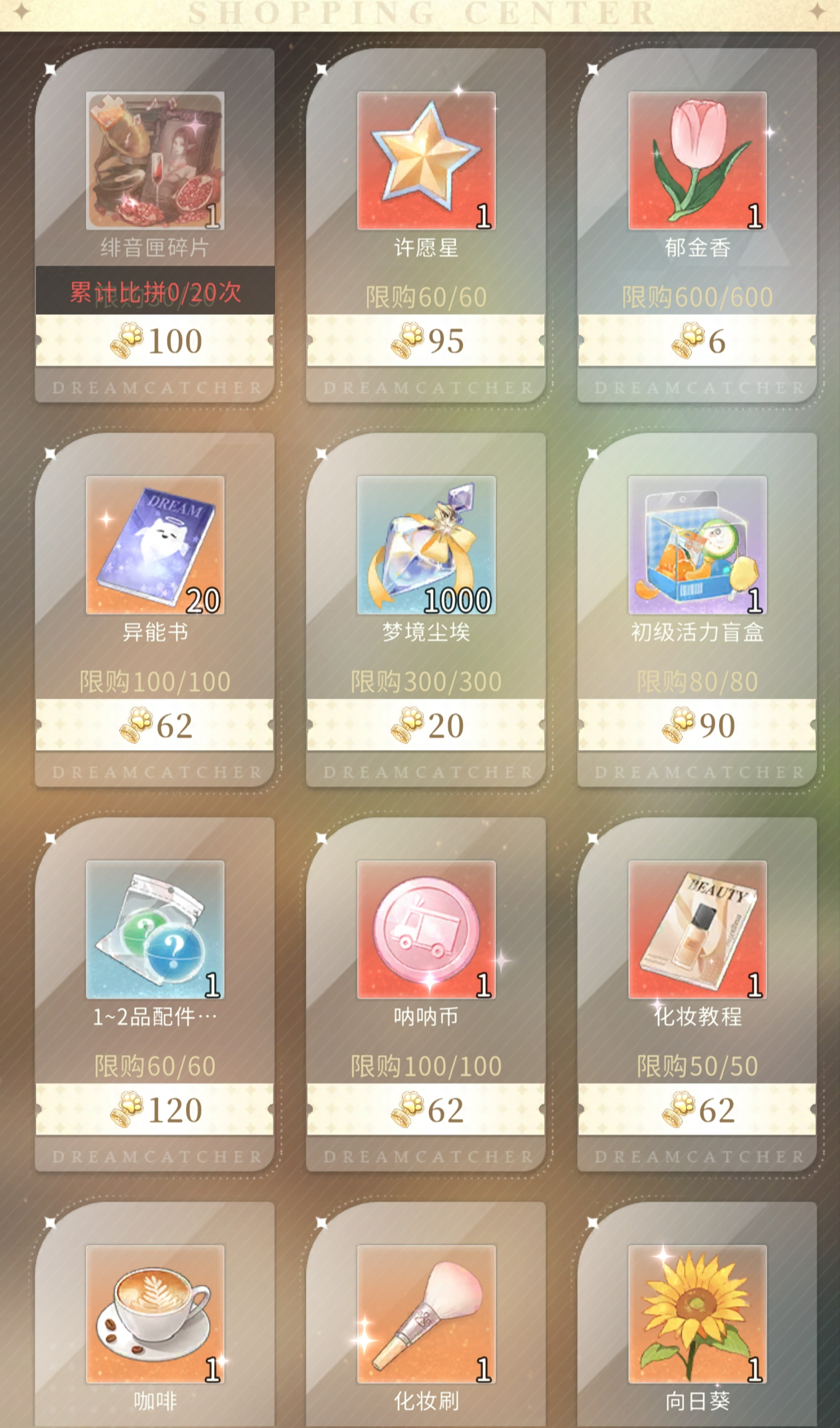Select the 梦境尘埃 item card

point(426,545)
